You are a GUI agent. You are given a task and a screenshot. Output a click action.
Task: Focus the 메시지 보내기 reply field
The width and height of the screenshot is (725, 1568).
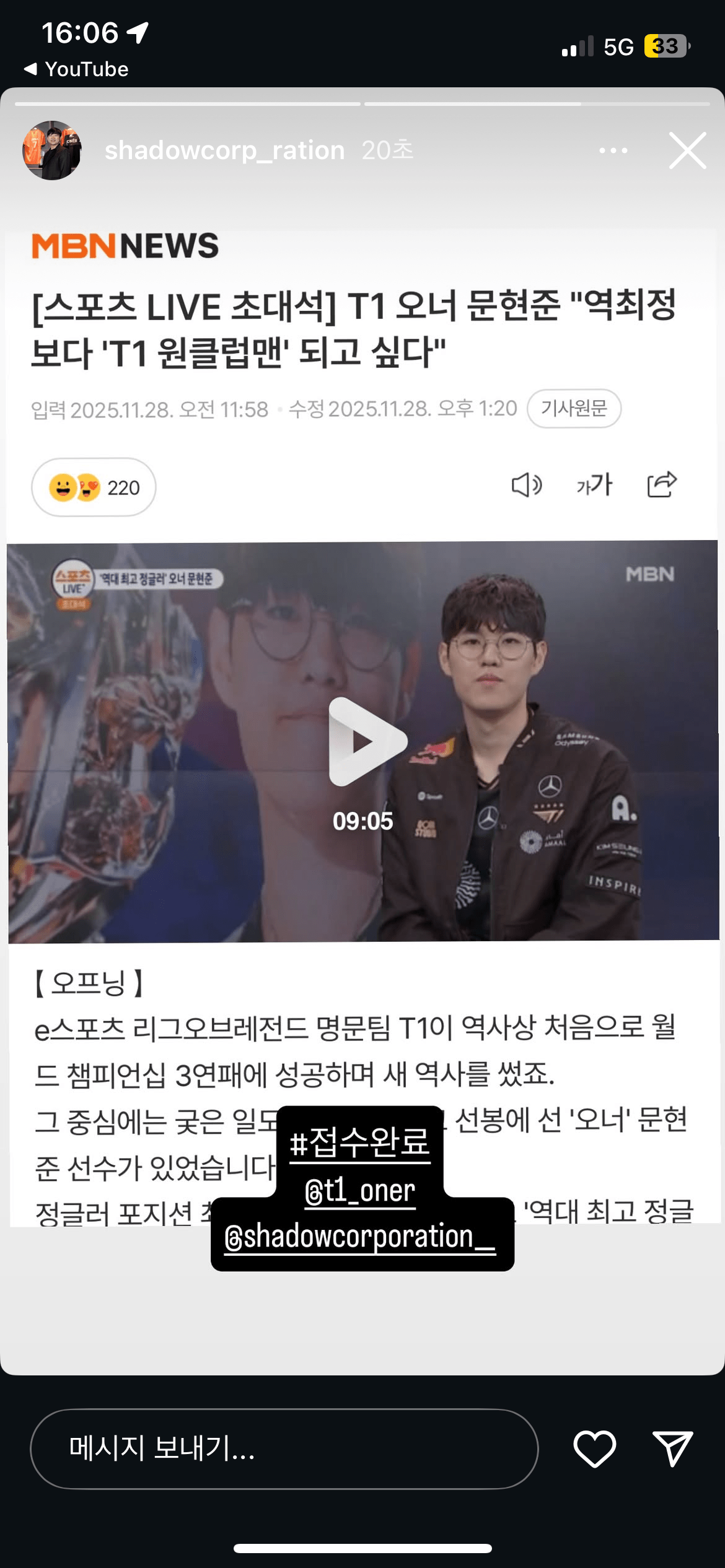click(x=284, y=1448)
